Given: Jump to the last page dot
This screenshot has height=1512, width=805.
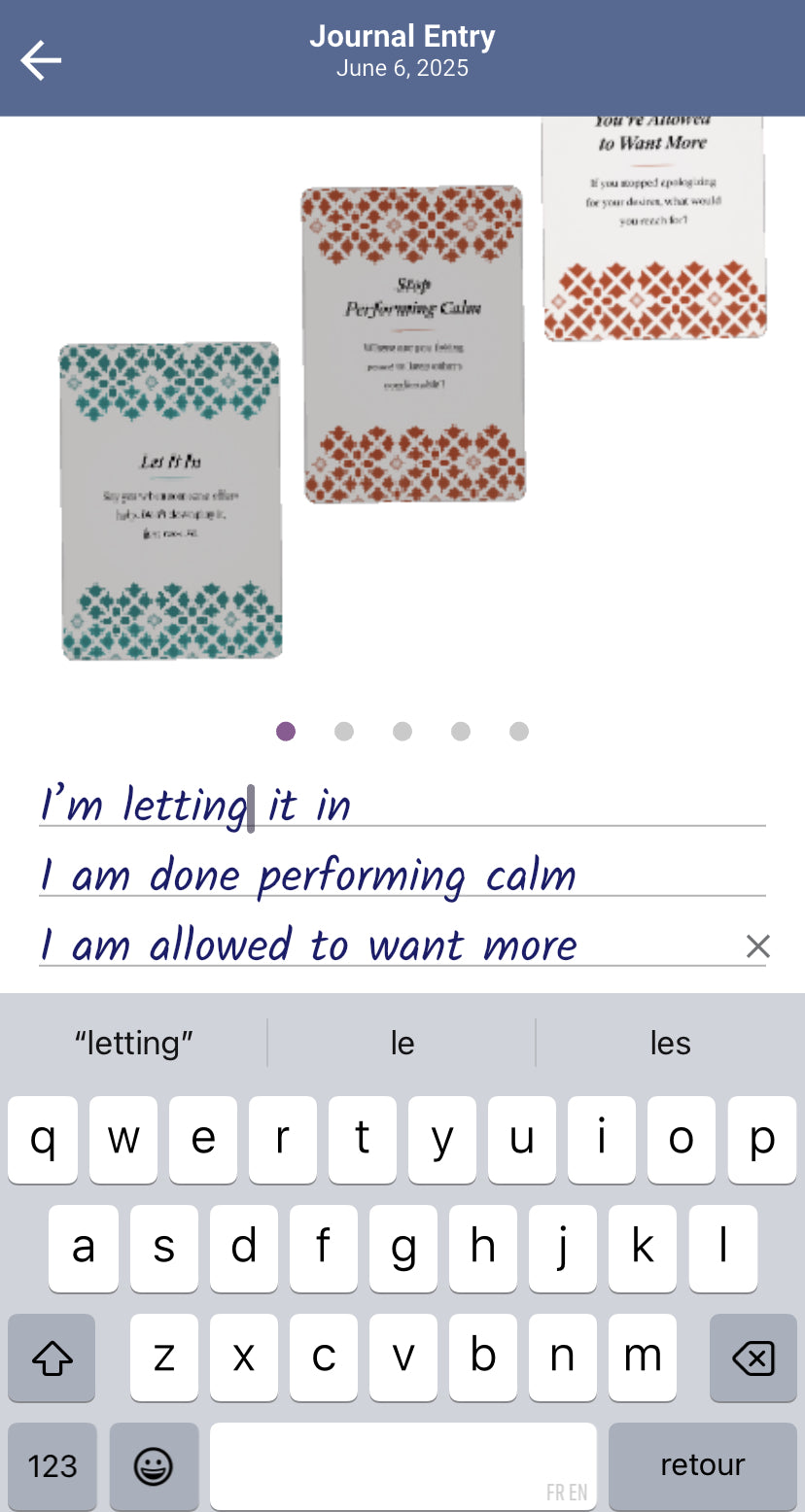Looking at the screenshot, I should 519,732.
